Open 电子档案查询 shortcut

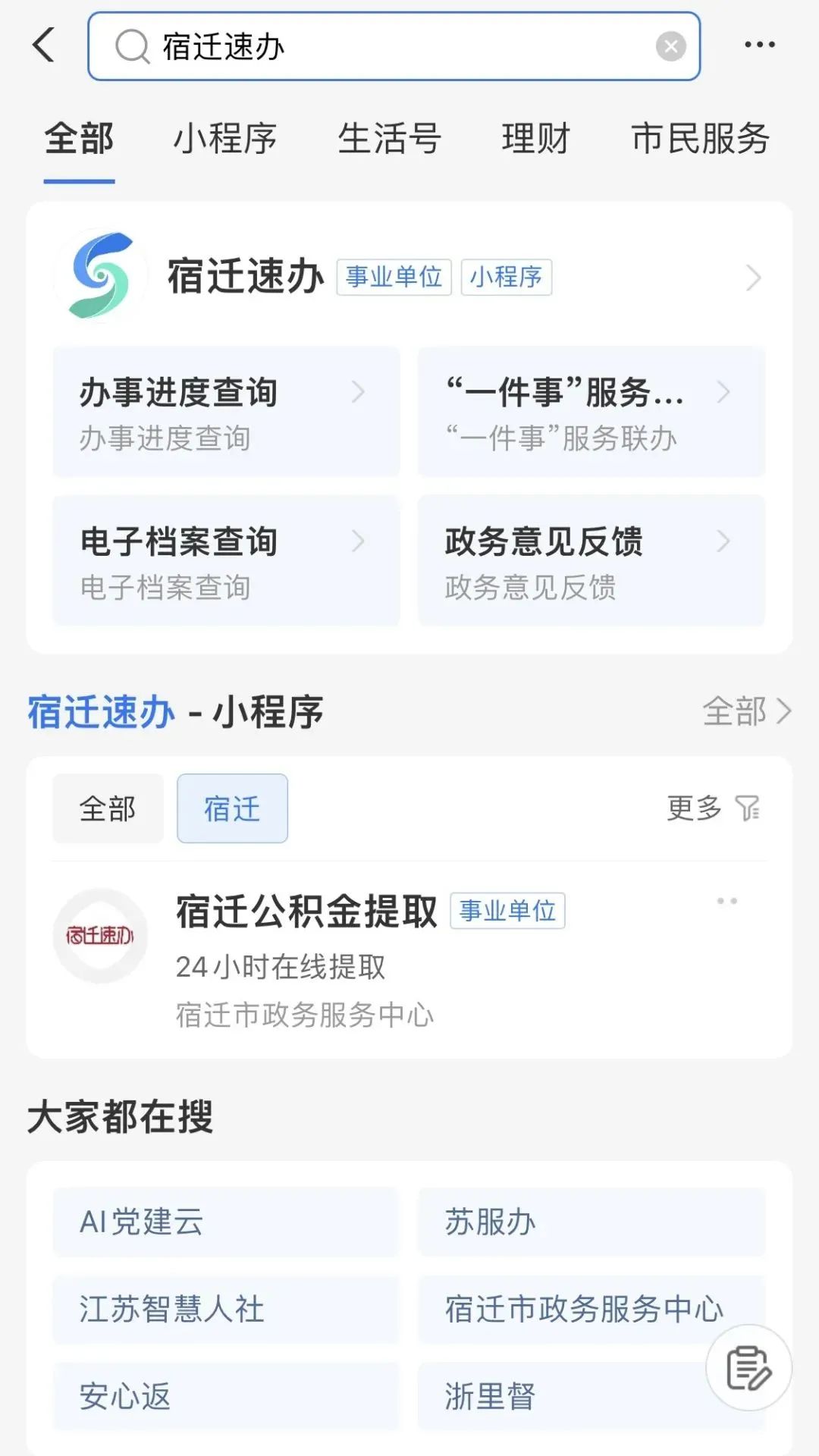click(x=226, y=561)
